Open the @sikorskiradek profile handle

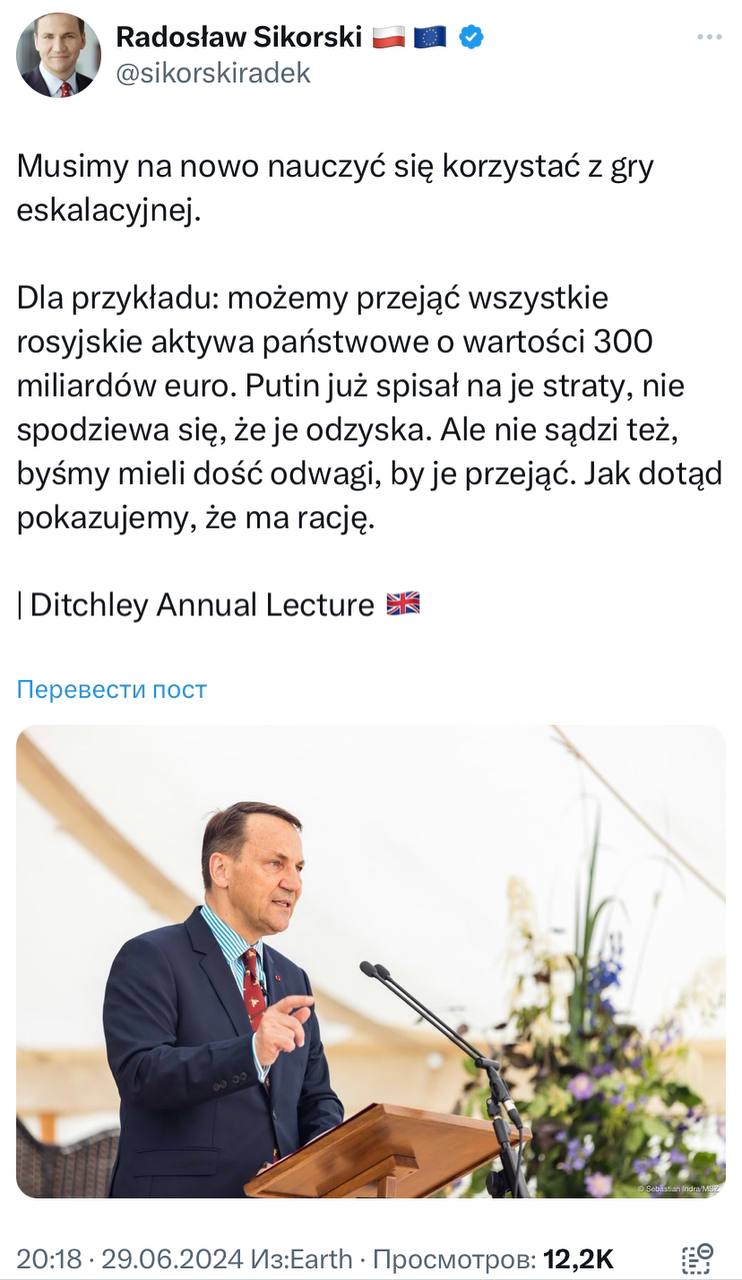coord(213,73)
